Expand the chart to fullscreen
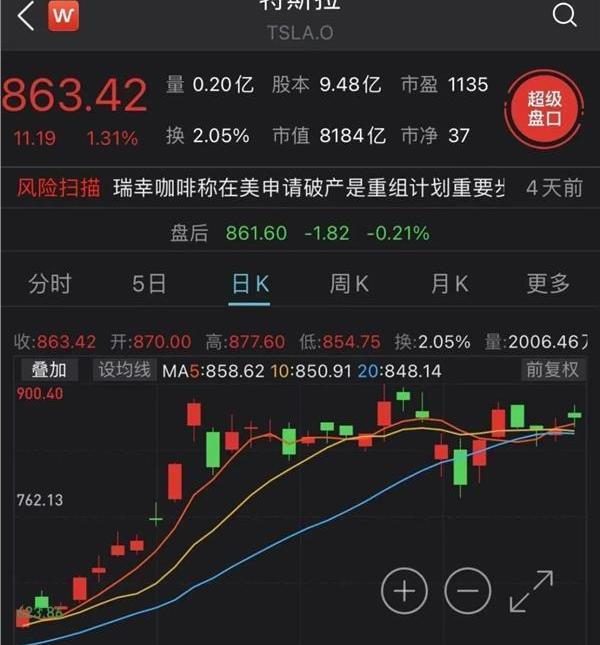600x645 pixels. (x=531, y=591)
